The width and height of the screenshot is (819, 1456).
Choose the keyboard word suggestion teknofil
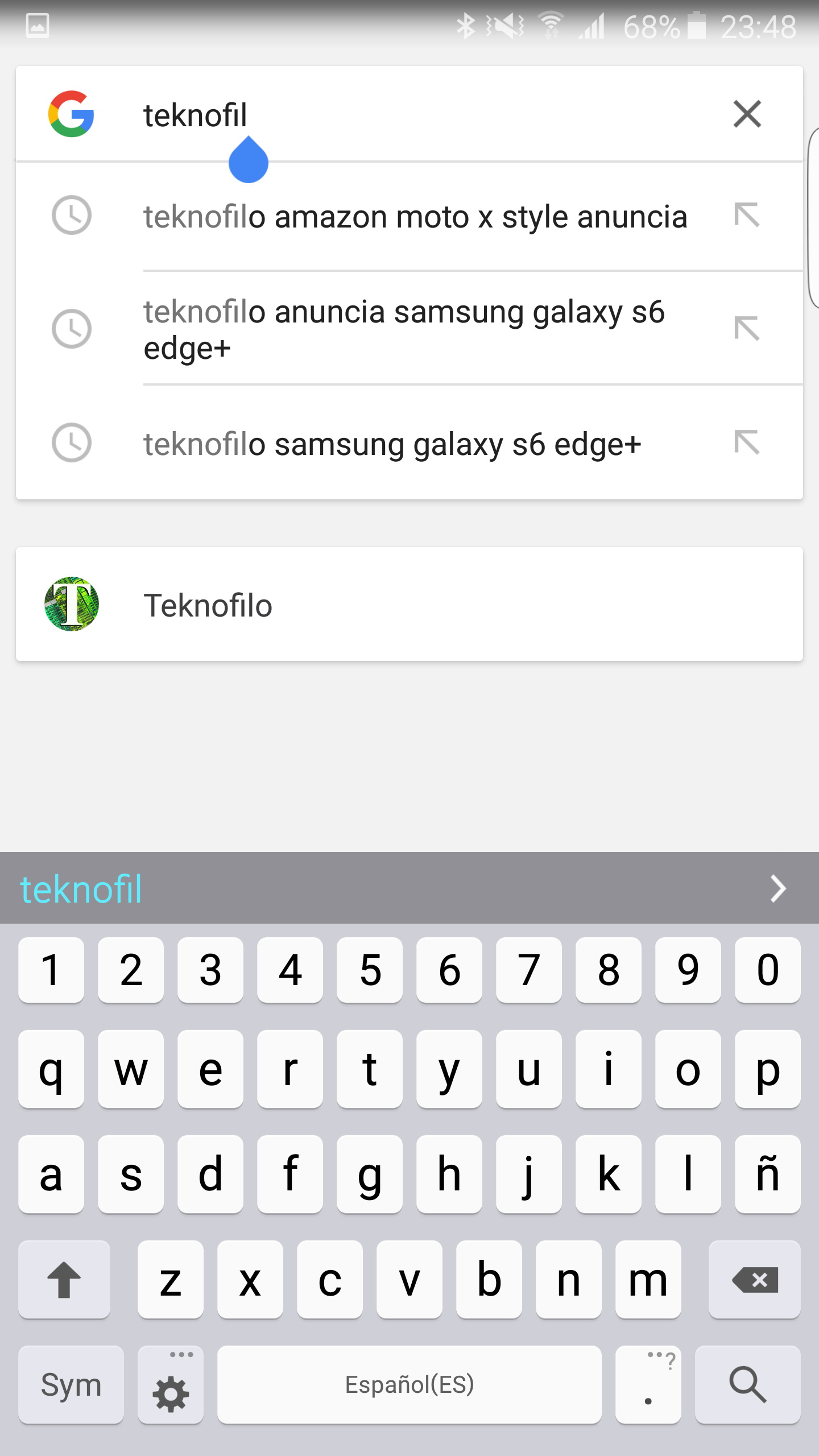(81, 889)
